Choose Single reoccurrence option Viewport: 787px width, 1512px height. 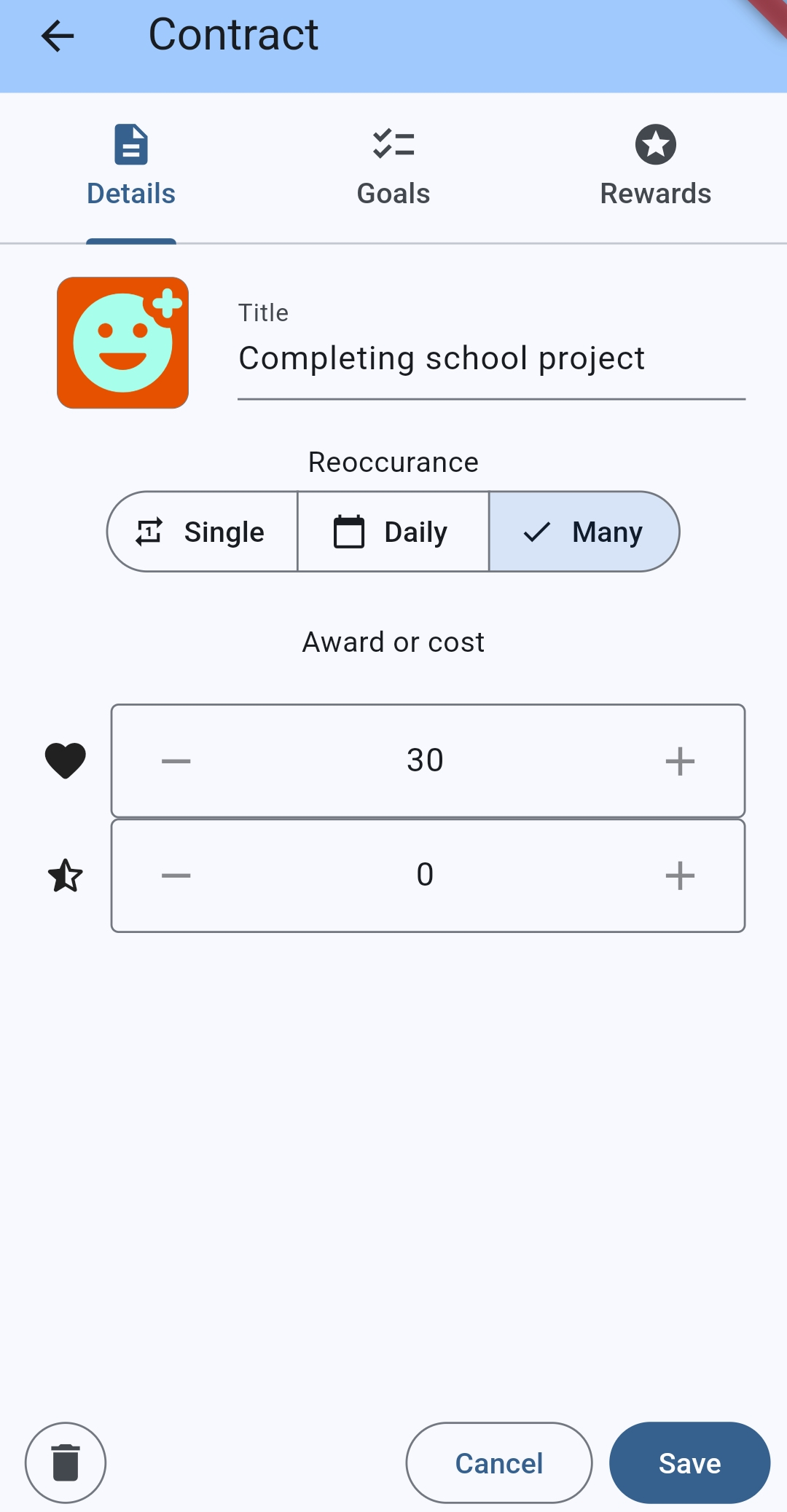pyautogui.click(x=203, y=532)
